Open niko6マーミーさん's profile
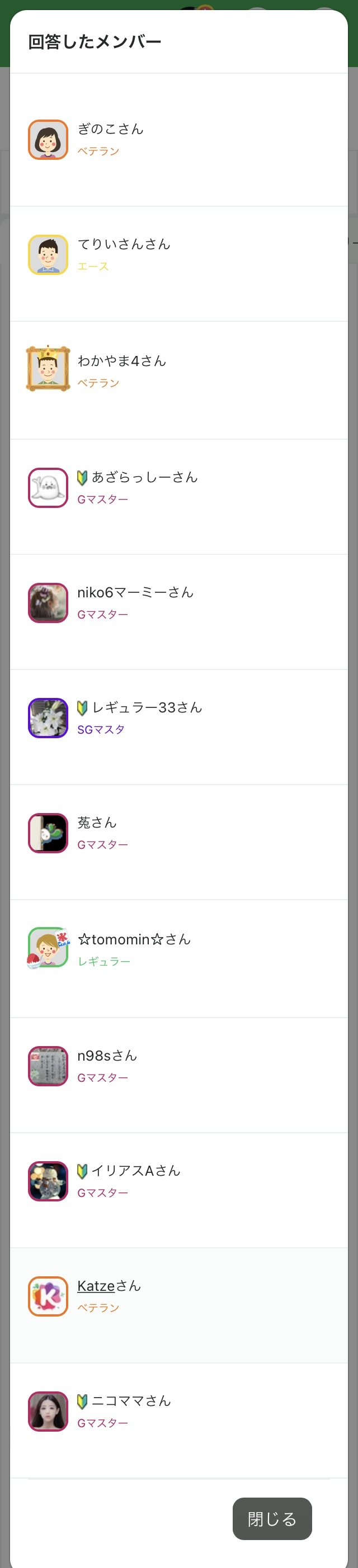The height and width of the screenshot is (1568, 358). (135, 593)
